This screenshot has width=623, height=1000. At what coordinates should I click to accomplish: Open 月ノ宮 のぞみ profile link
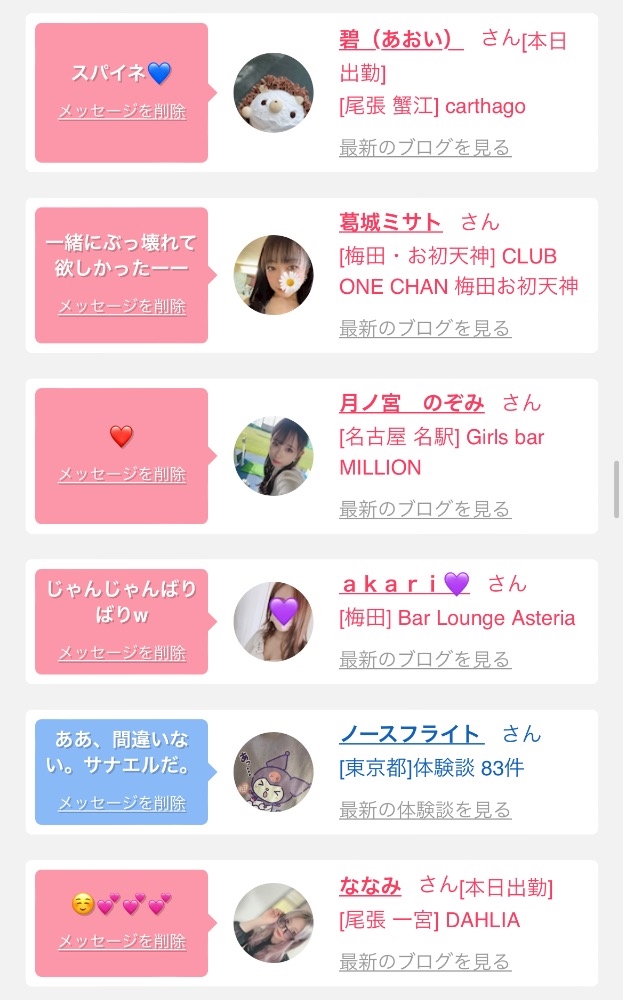pyautogui.click(x=411, y=403)
